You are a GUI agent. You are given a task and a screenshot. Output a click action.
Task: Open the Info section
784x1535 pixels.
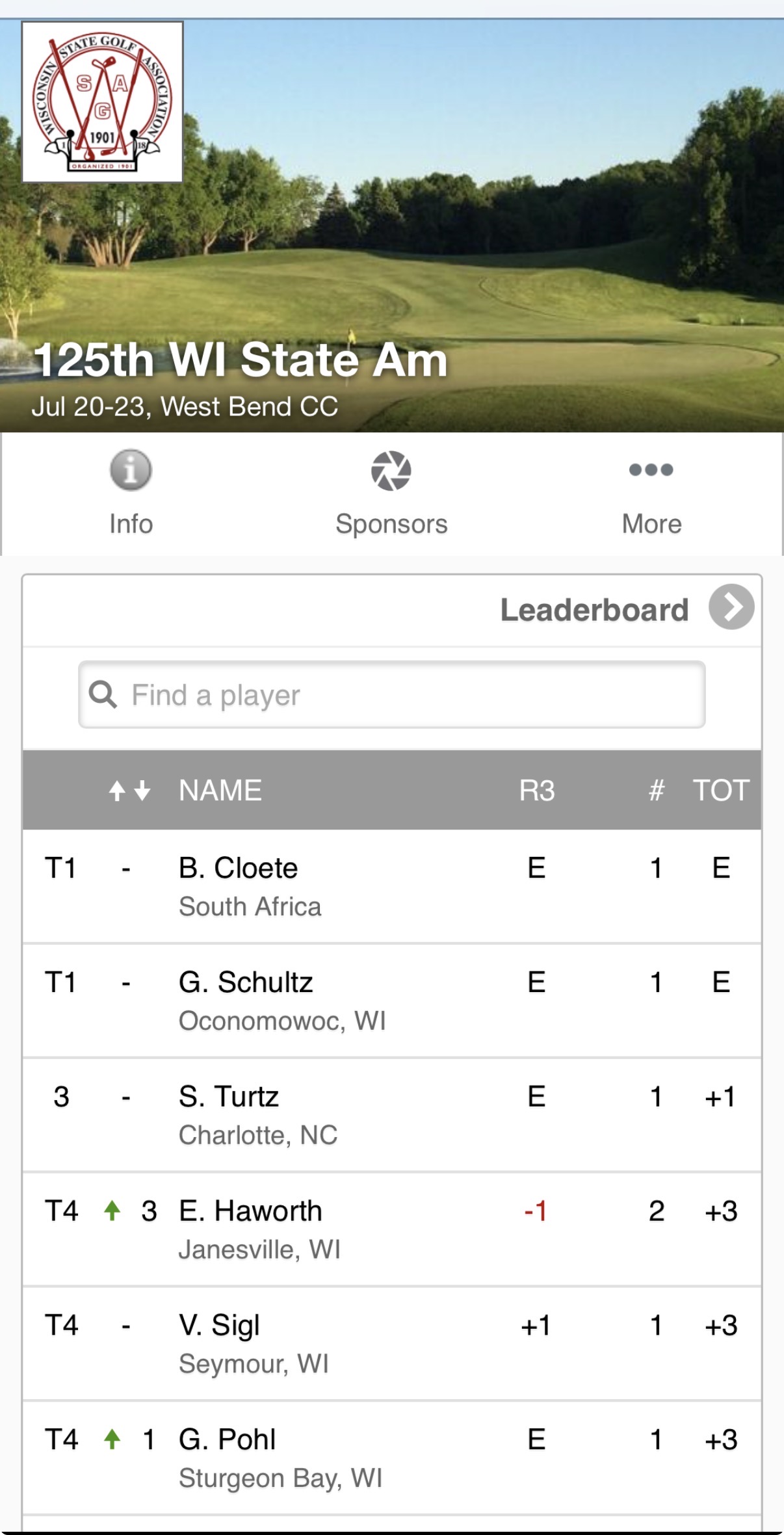(x=131, y=493)
